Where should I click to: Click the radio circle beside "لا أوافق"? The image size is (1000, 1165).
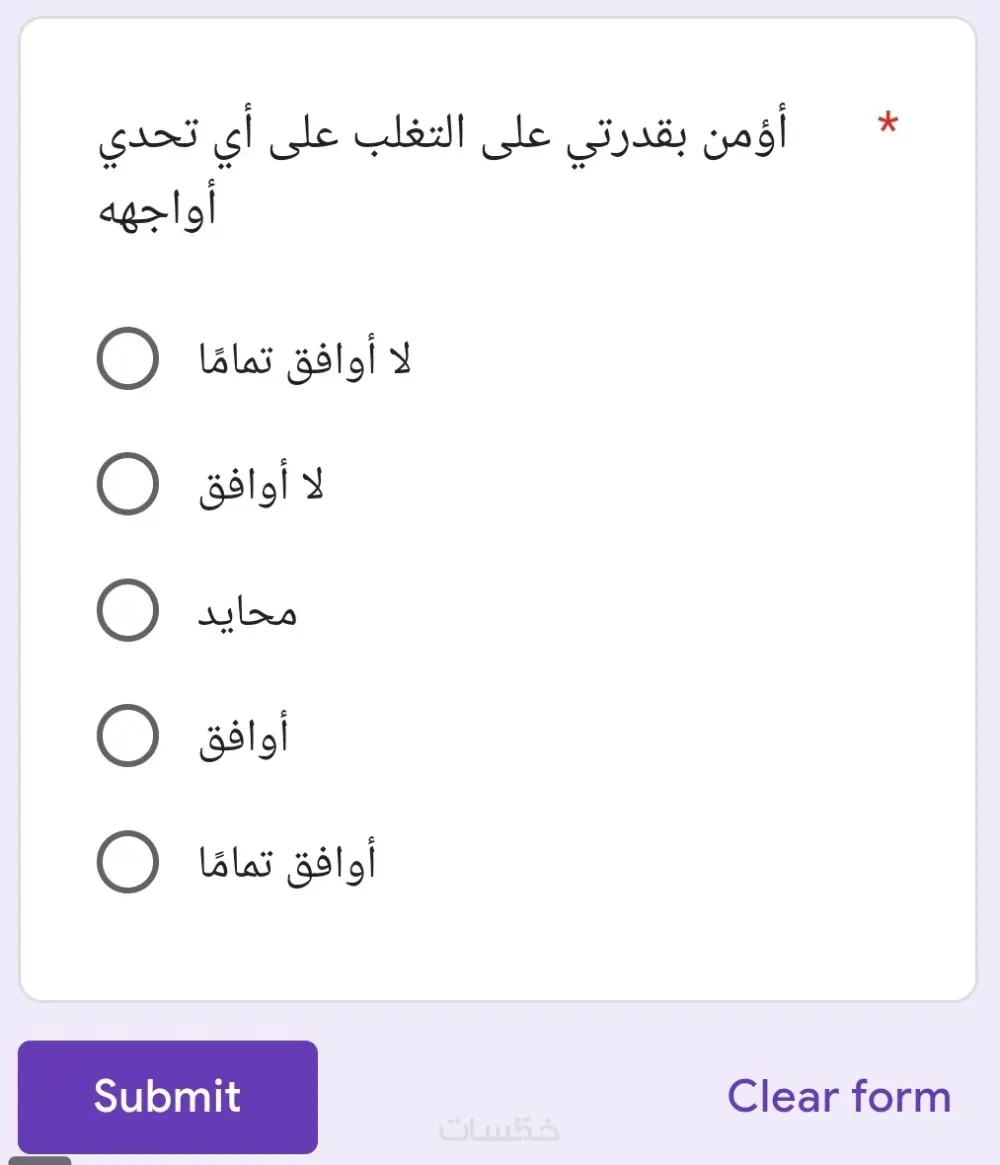coord(127,483)
